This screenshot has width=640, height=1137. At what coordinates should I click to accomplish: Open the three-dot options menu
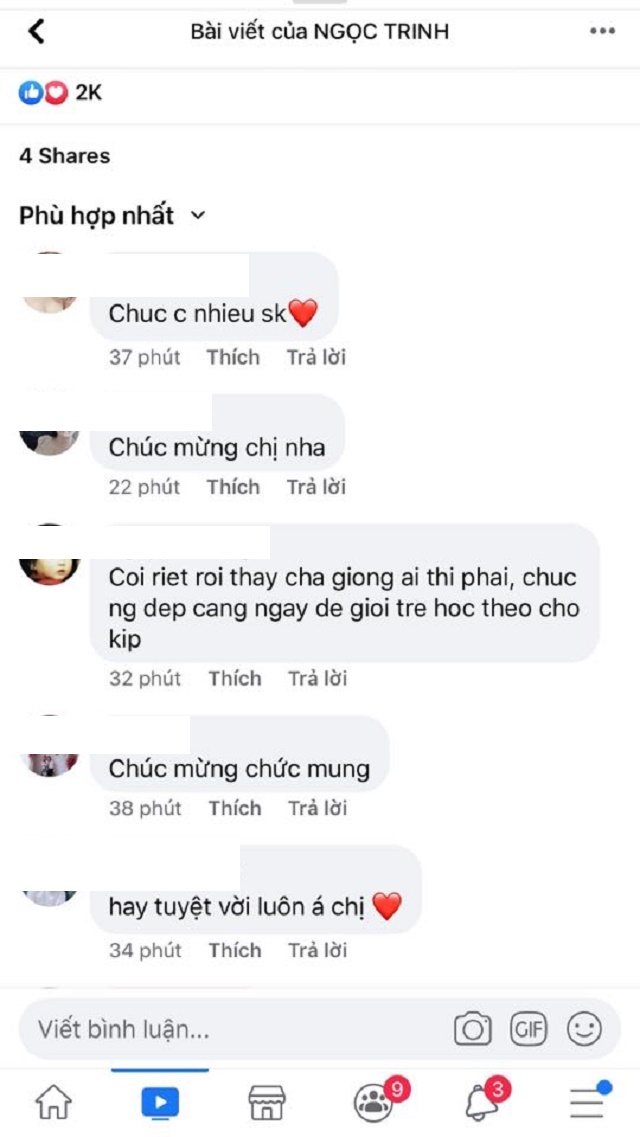click(x=602, y=32)
